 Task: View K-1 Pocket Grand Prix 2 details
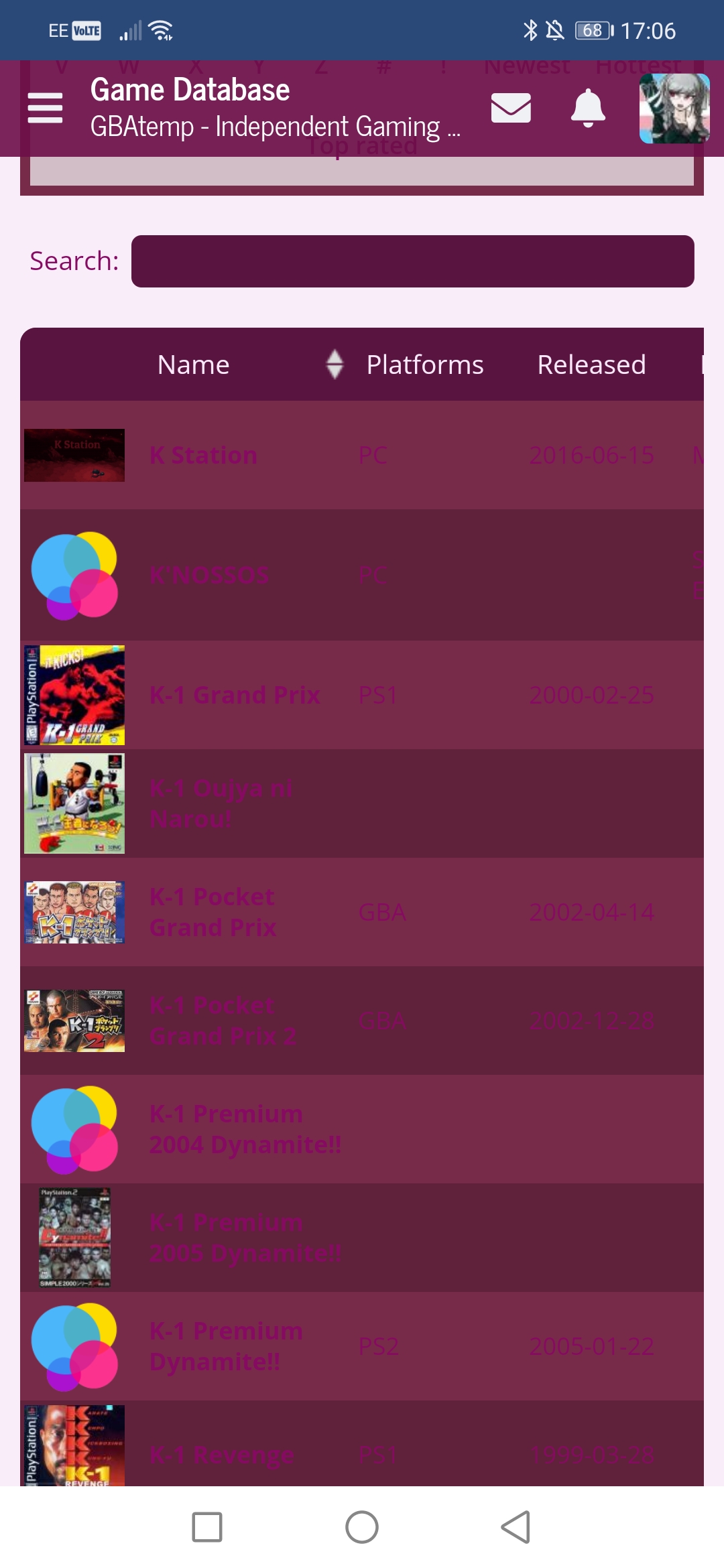(223, 1021)
